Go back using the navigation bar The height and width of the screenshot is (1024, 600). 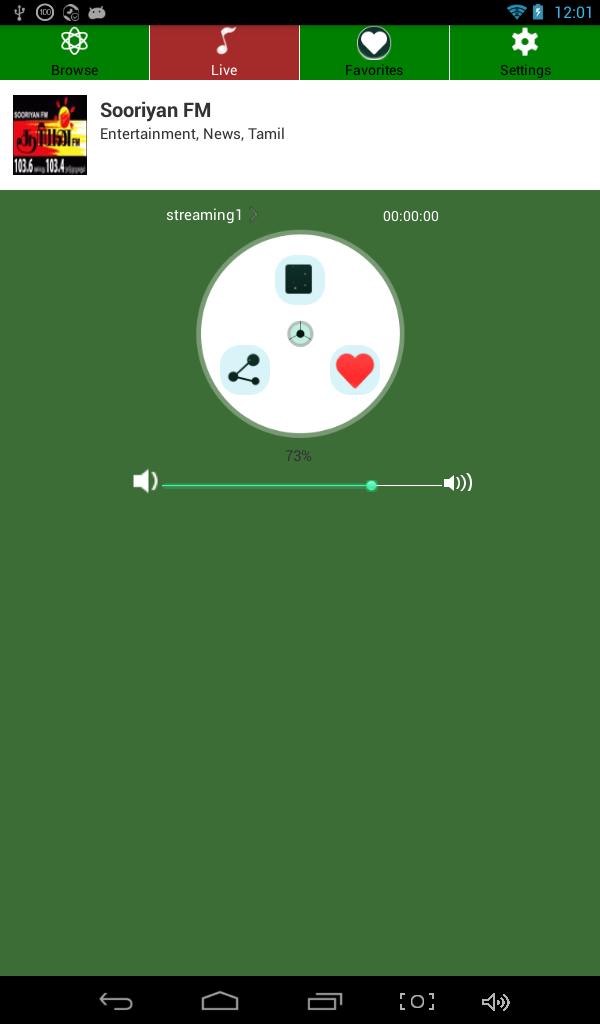click(116, 1001)
